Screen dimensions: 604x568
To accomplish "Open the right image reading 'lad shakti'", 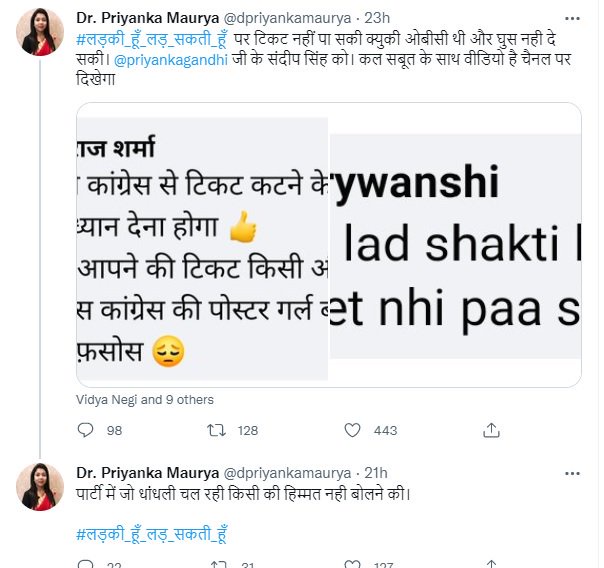I will pyautogui.click(x=455, y=246).
